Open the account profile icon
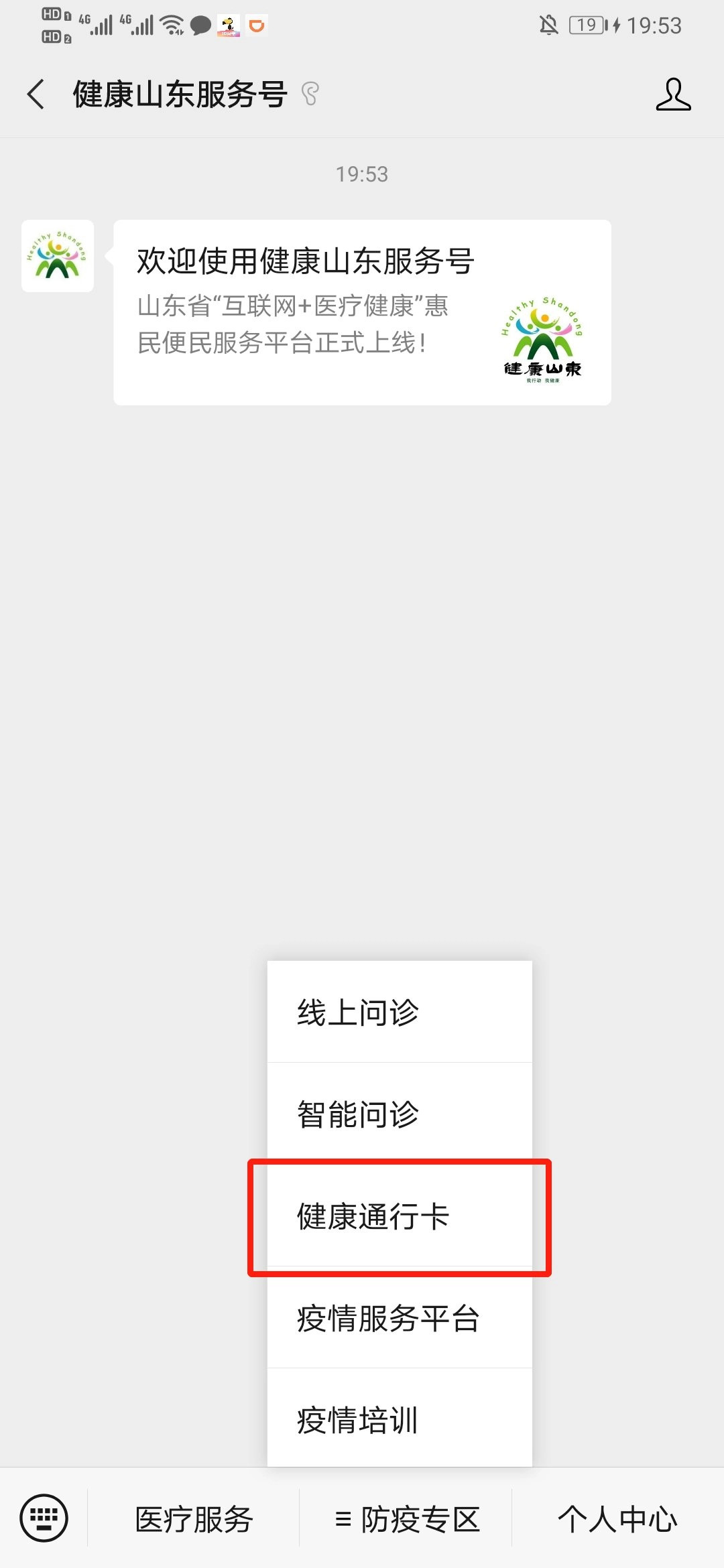 (672, 94)
